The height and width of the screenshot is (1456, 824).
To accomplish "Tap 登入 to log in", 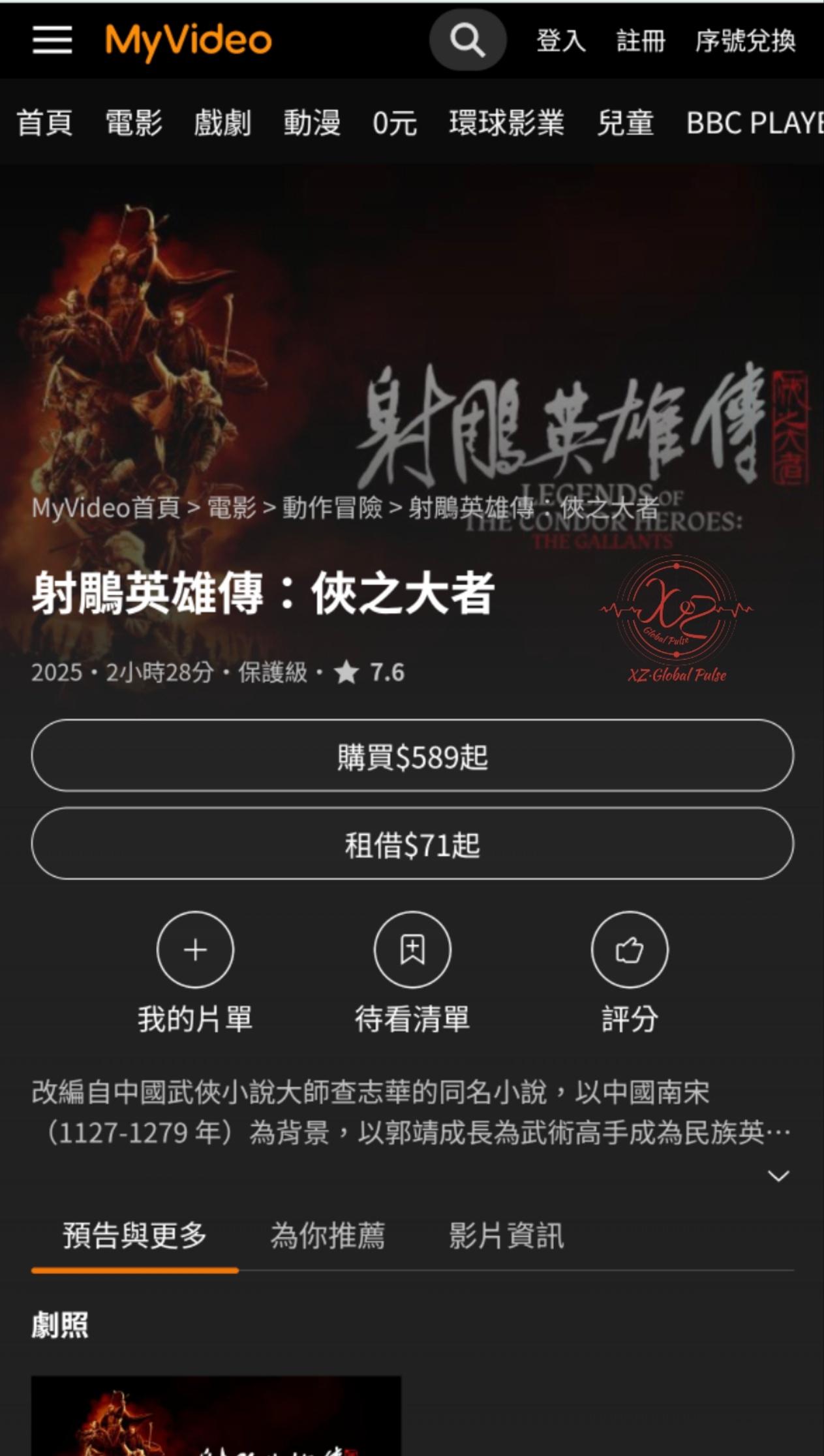I will tap(560, 41).
